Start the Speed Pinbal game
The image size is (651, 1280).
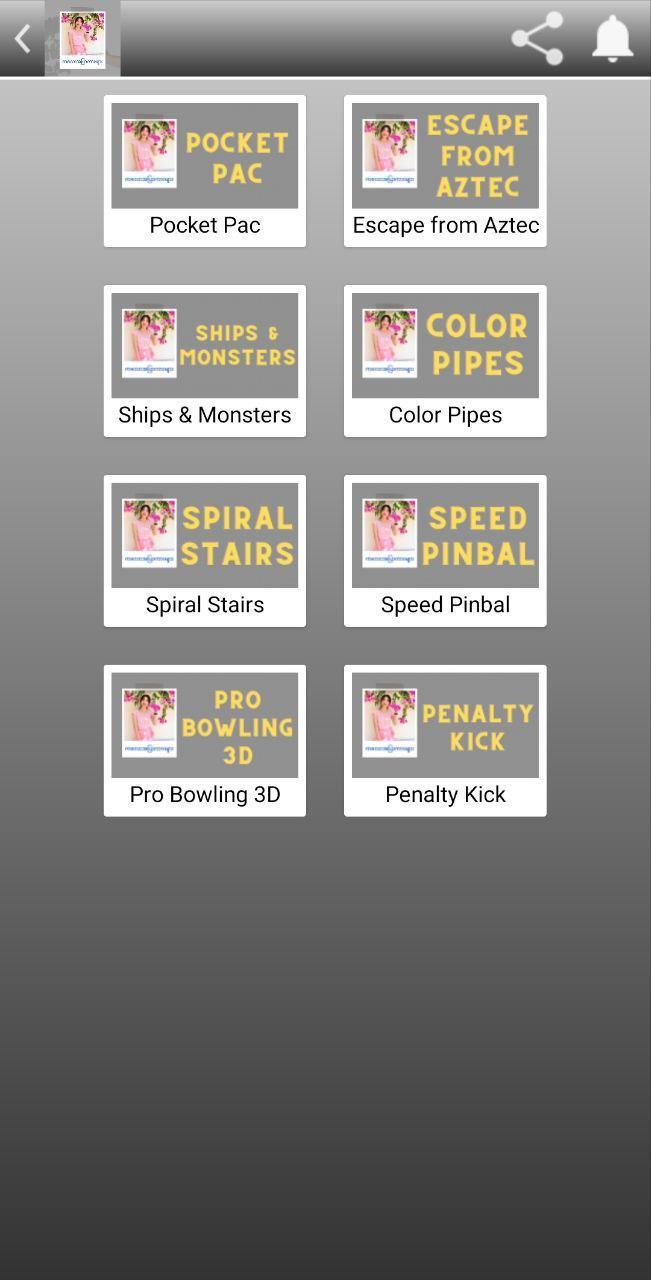tap(445, 551)
